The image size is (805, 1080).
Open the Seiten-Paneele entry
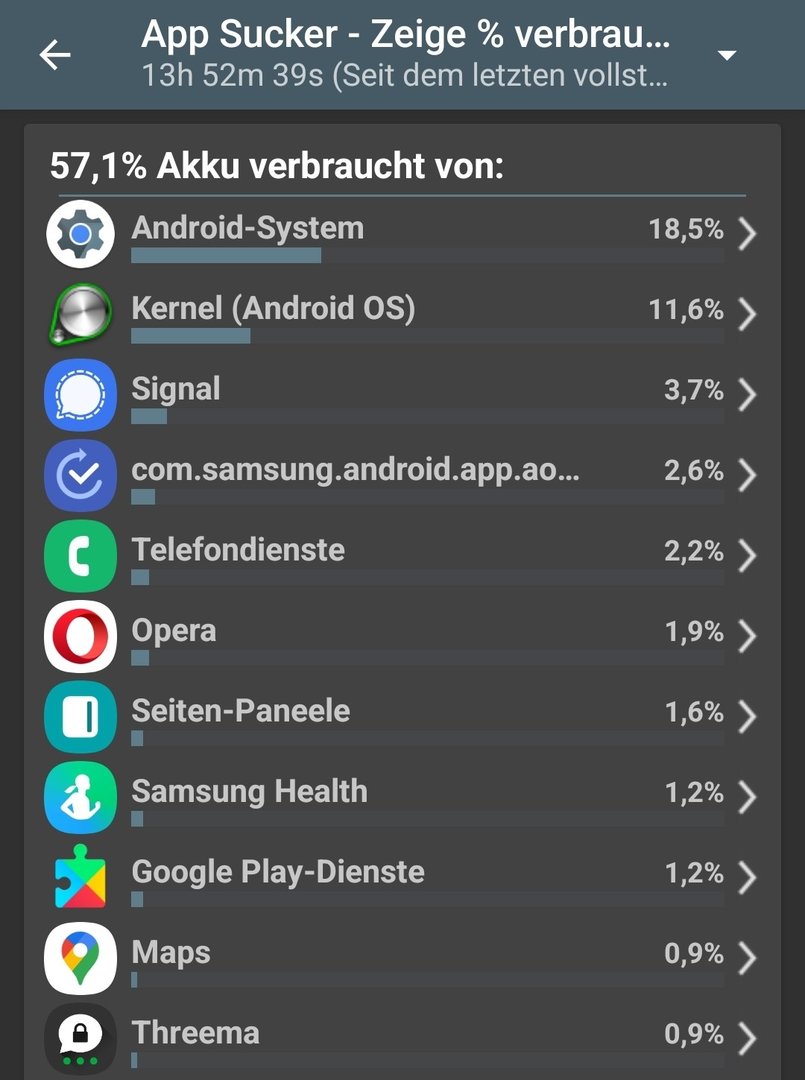pyautogui.click(x=400, y=717)
